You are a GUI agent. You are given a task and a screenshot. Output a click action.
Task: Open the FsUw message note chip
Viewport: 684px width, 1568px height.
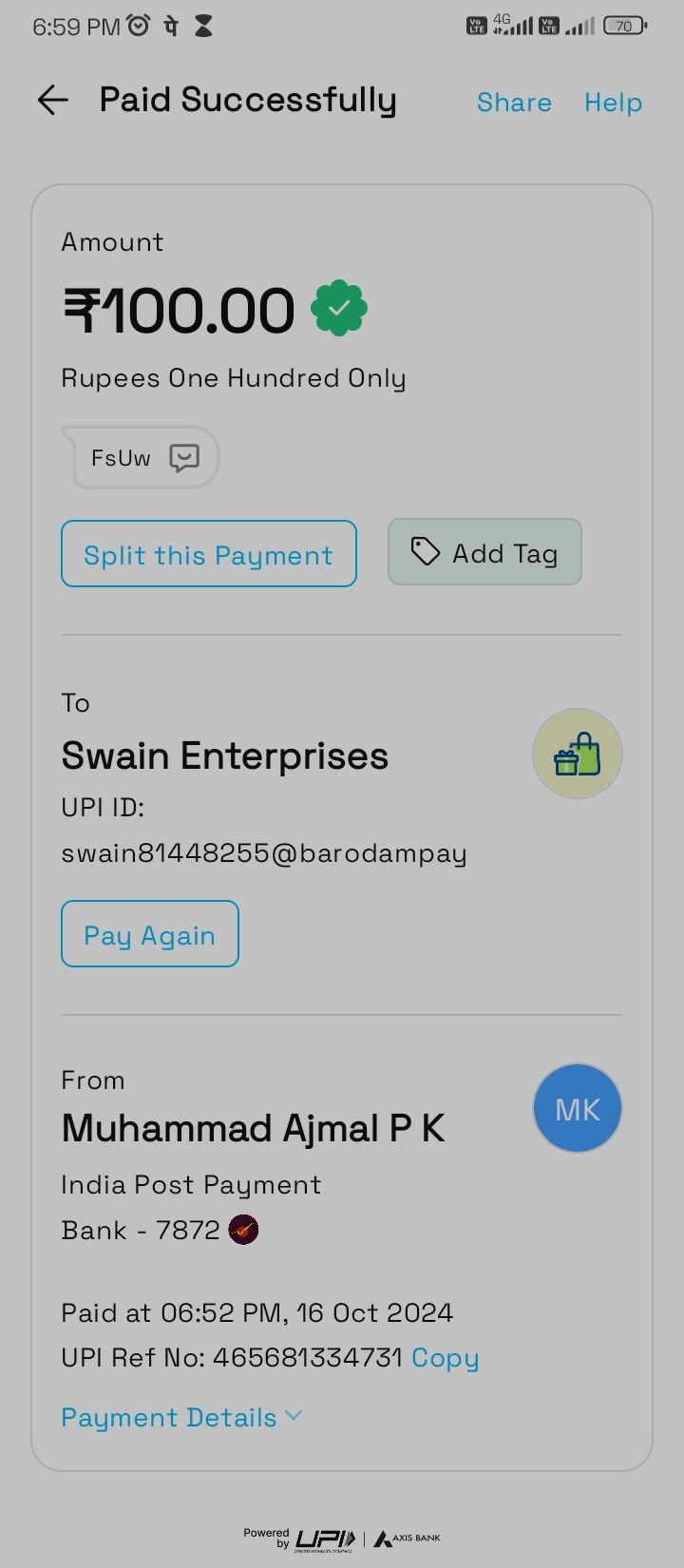click(142, 458)
